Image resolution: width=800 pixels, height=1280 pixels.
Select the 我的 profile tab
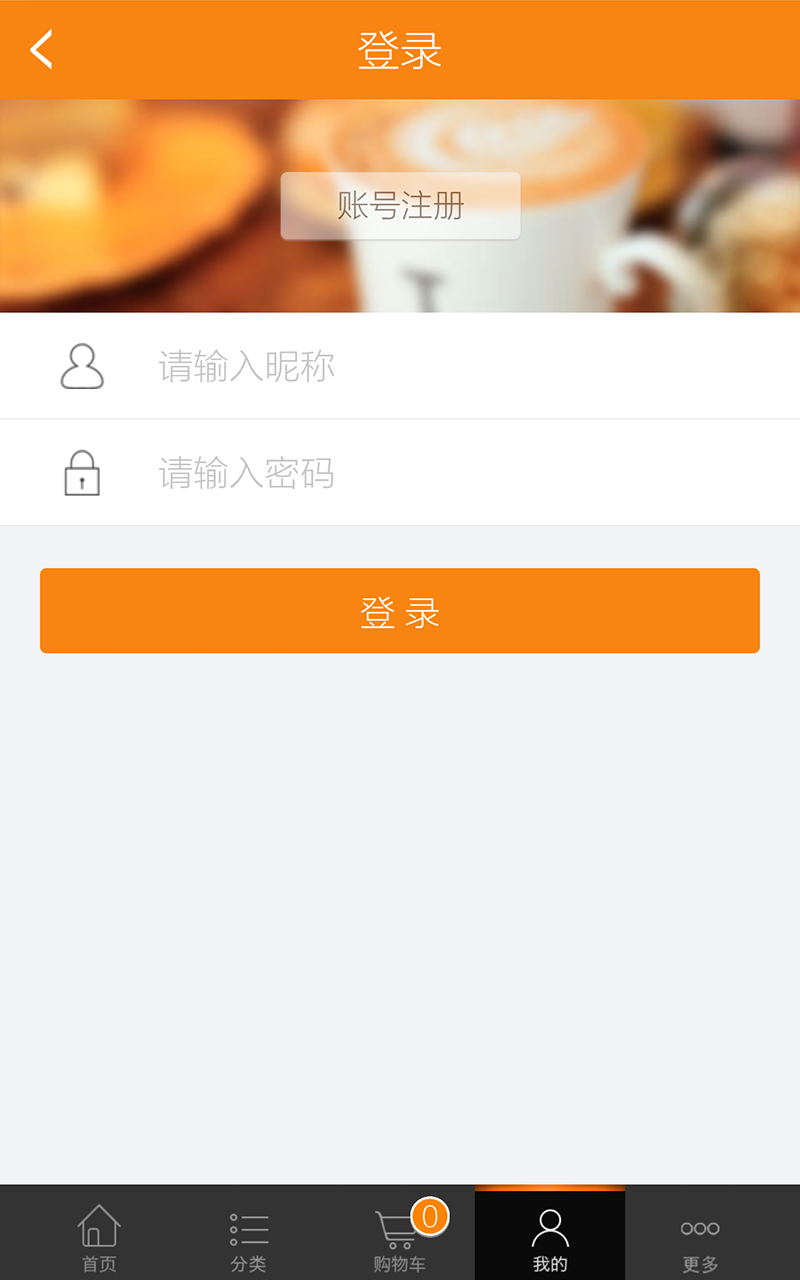click(550, 1238)
